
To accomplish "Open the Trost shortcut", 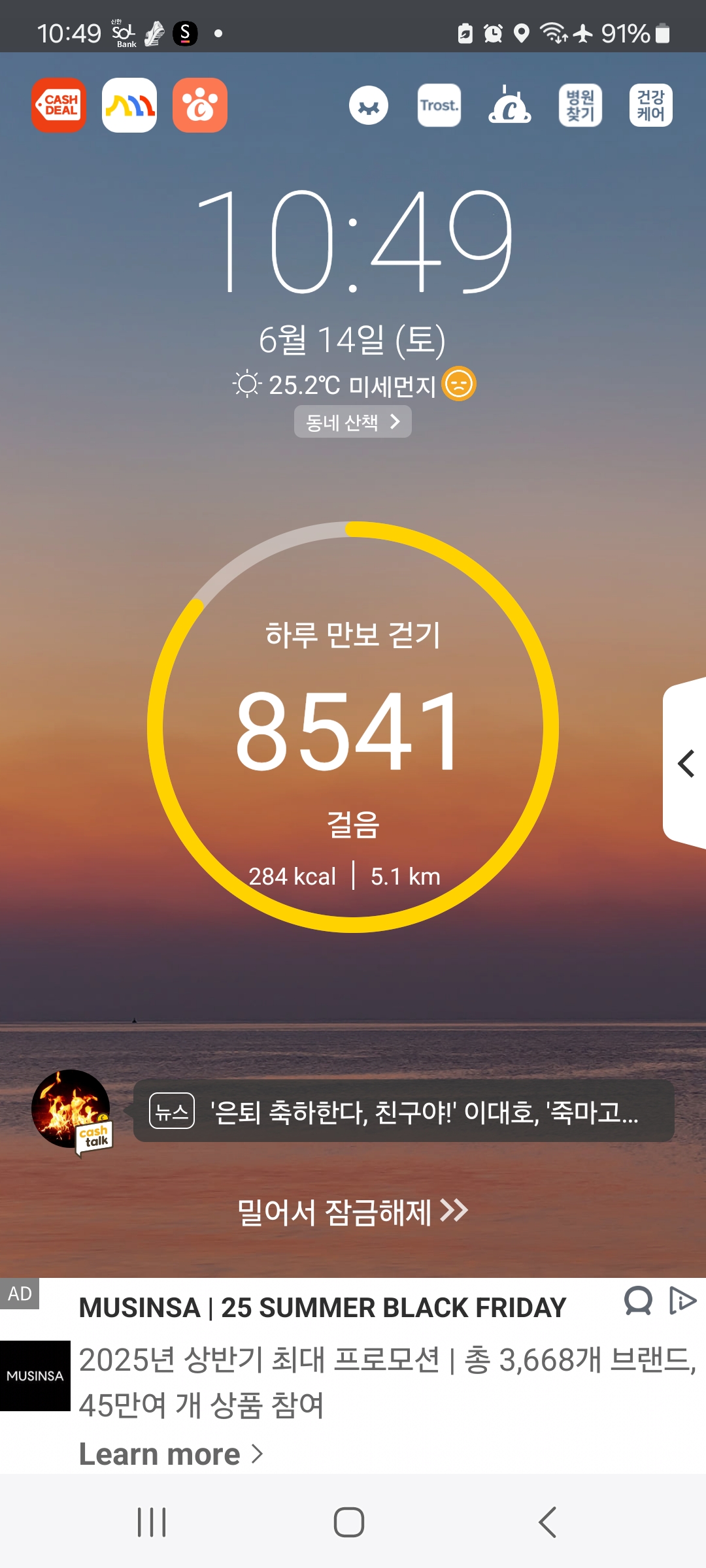I will pos(439,105).
